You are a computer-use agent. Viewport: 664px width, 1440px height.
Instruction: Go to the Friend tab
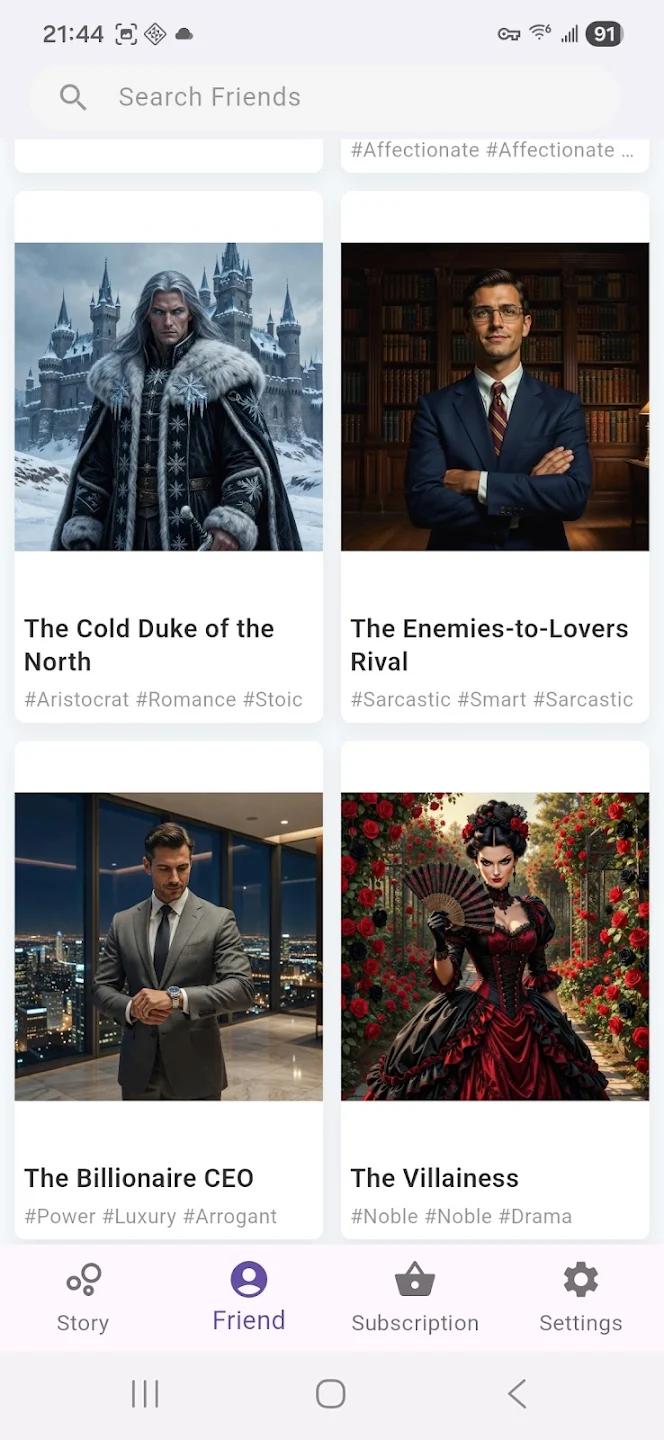[x=249, y=1298]
